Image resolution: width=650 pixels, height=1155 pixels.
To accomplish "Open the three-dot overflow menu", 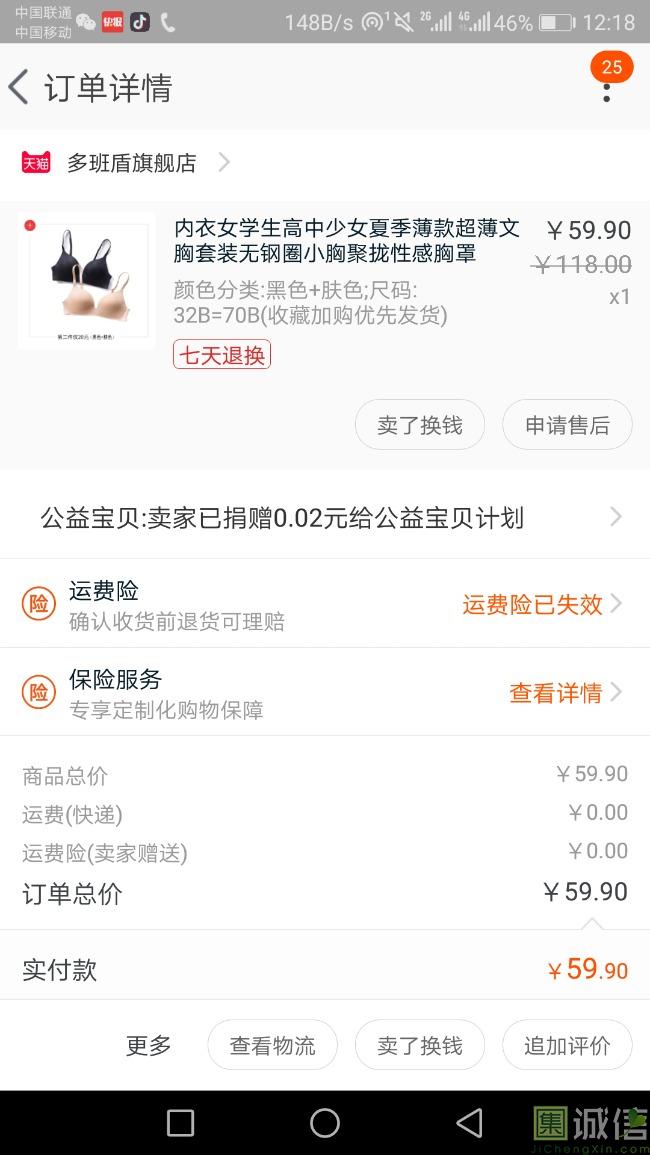I will tap(606, 90).
